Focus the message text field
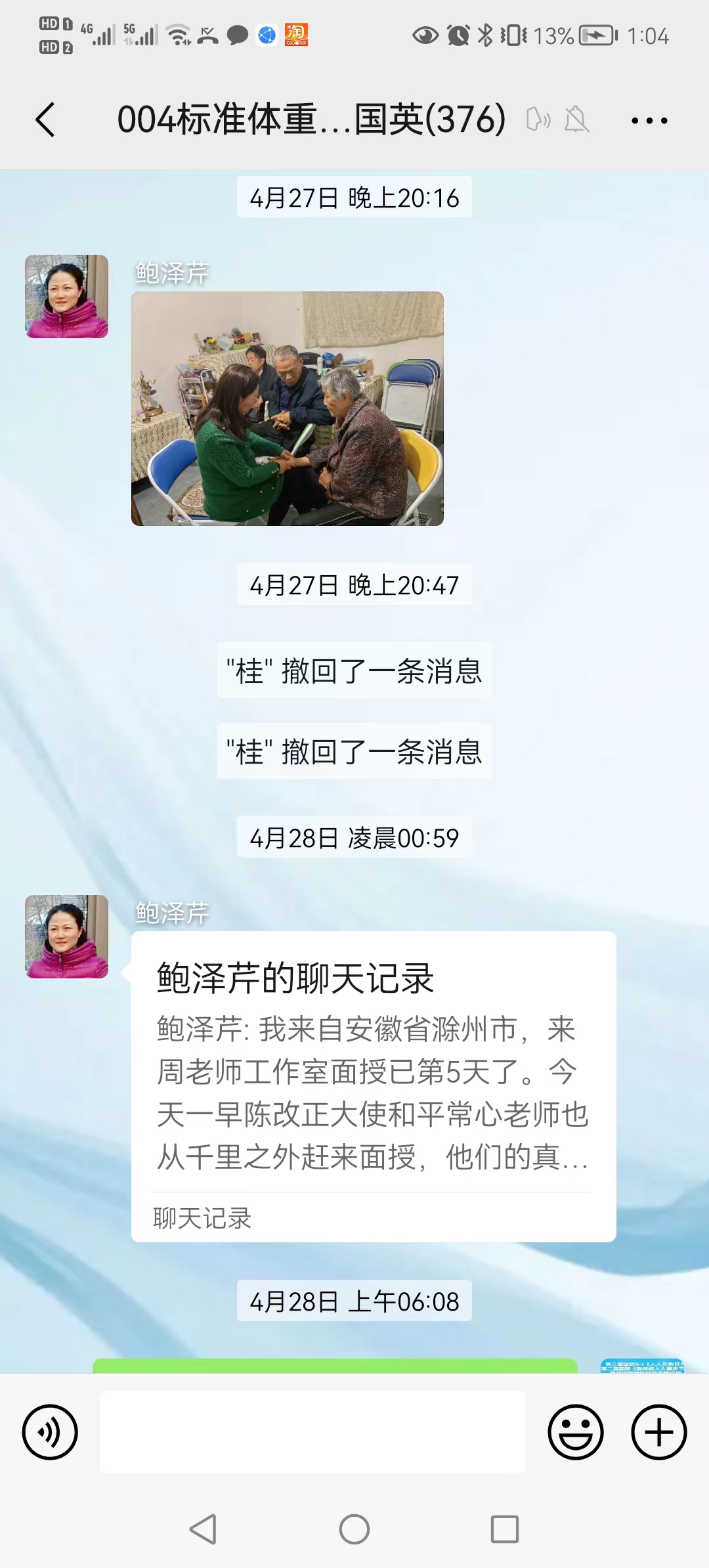The width and height of the screenshot is (709, 1568). [x=312, y=1432]
